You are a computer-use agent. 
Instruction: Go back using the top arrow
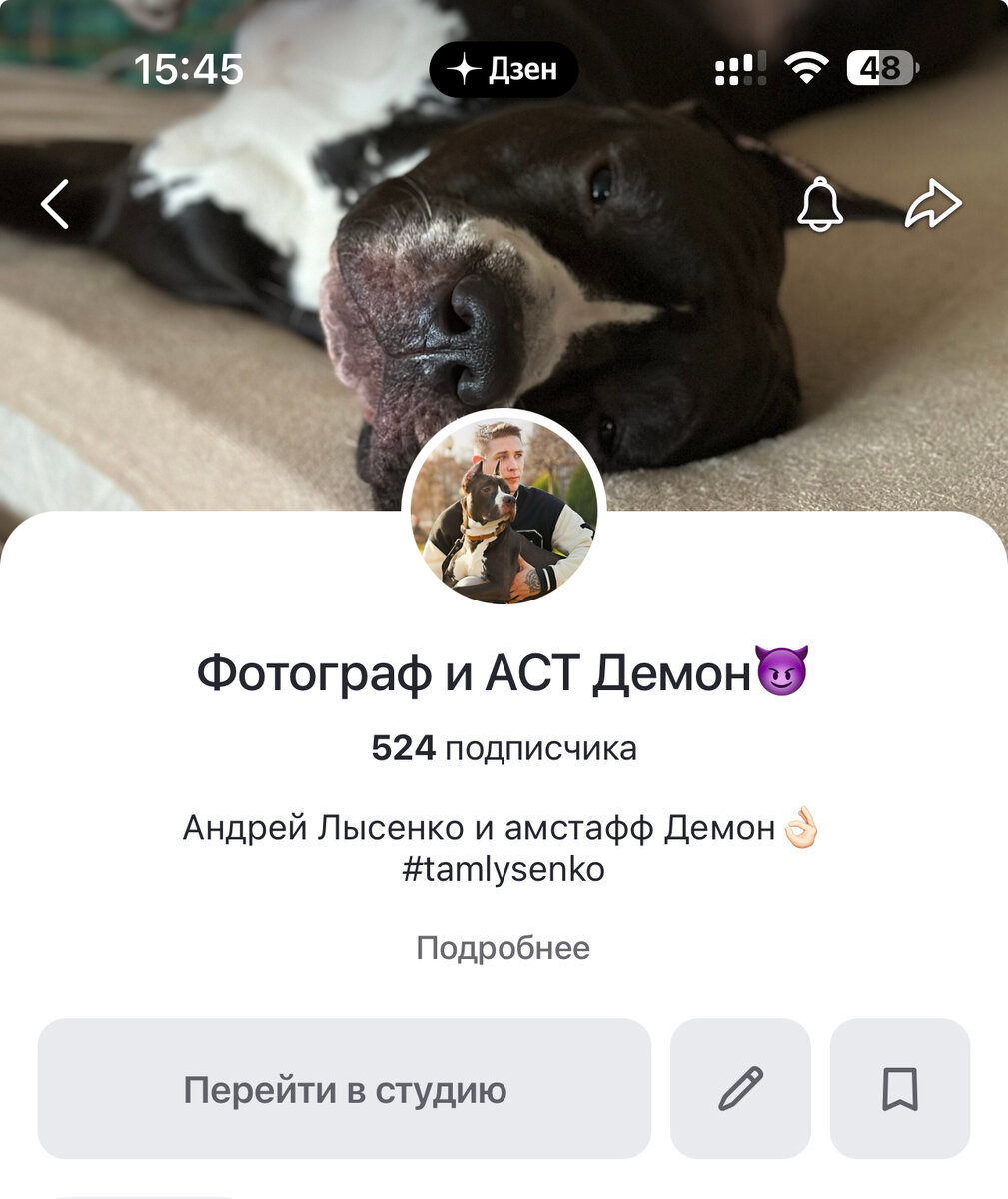point(56,204)
